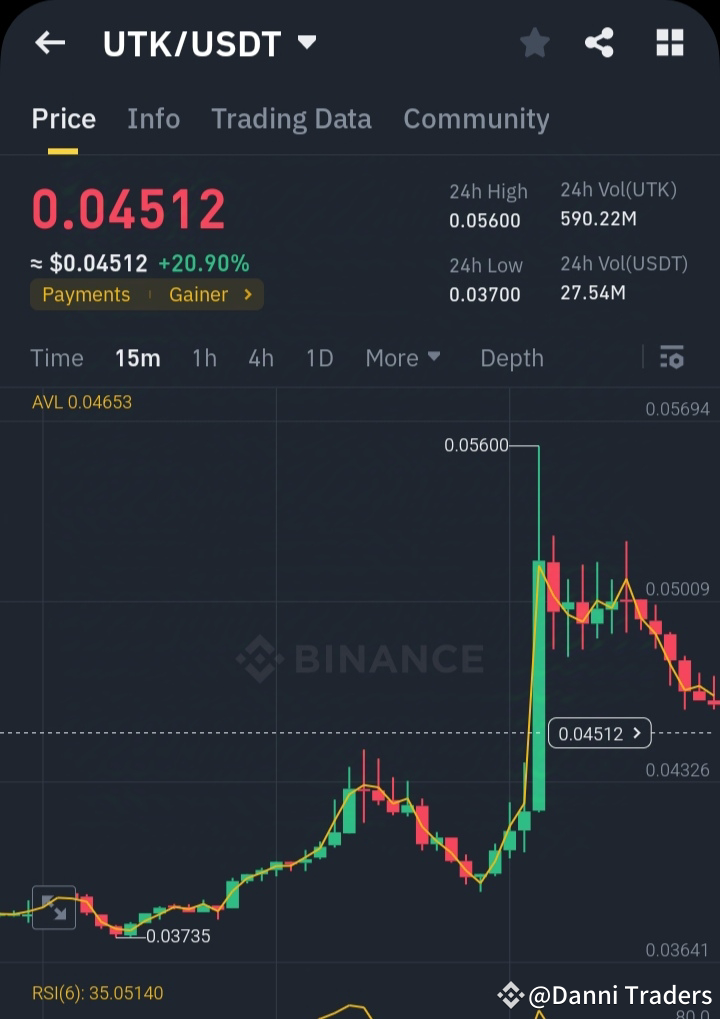Image resolution: width=720 pixels, height=1019 pixels.
Task: Enable the 4h candle interval
Action: click(x=260, y=357)
